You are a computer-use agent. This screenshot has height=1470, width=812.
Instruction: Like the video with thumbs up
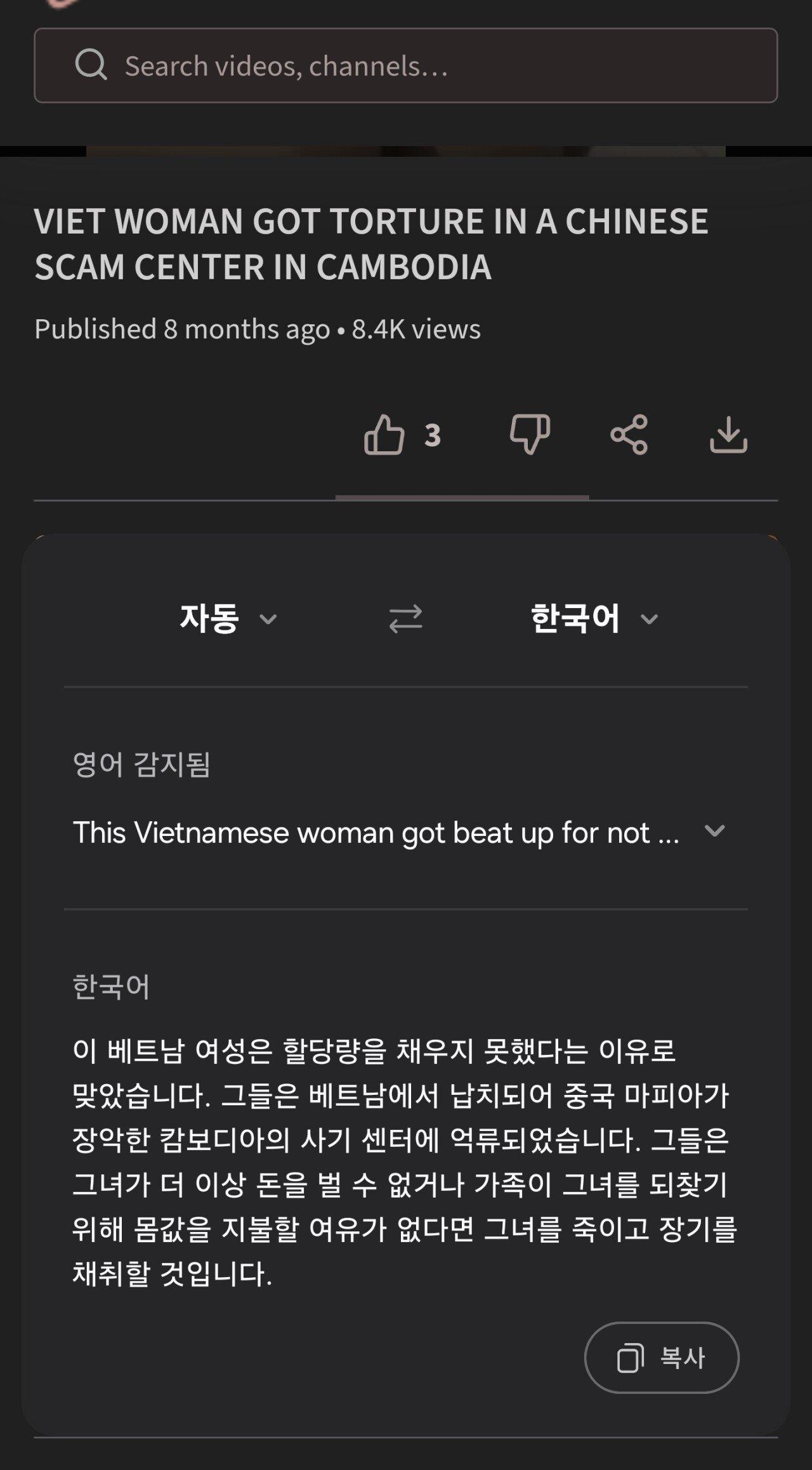point(384,435)
